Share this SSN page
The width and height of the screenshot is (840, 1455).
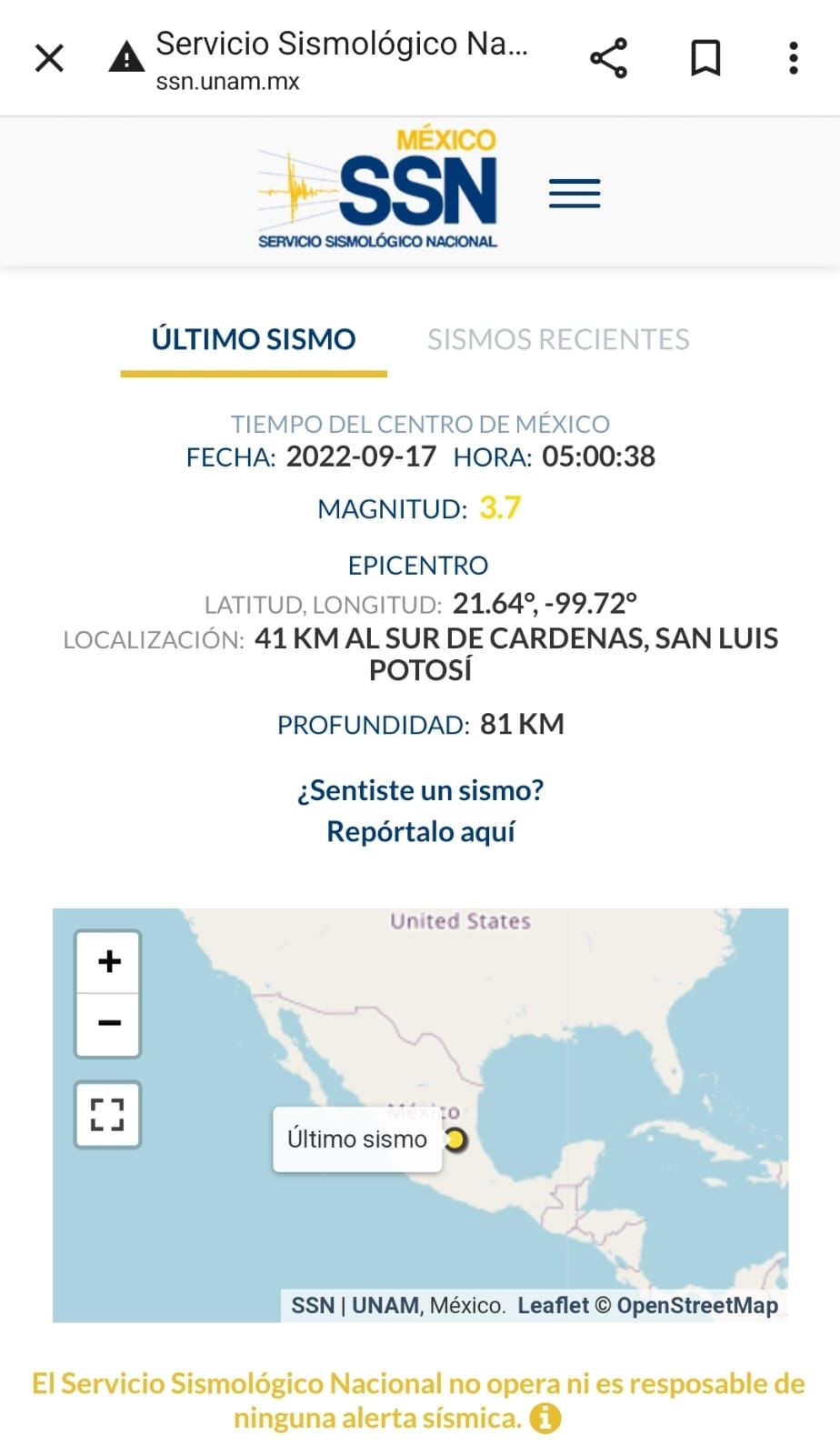point(609,58)
